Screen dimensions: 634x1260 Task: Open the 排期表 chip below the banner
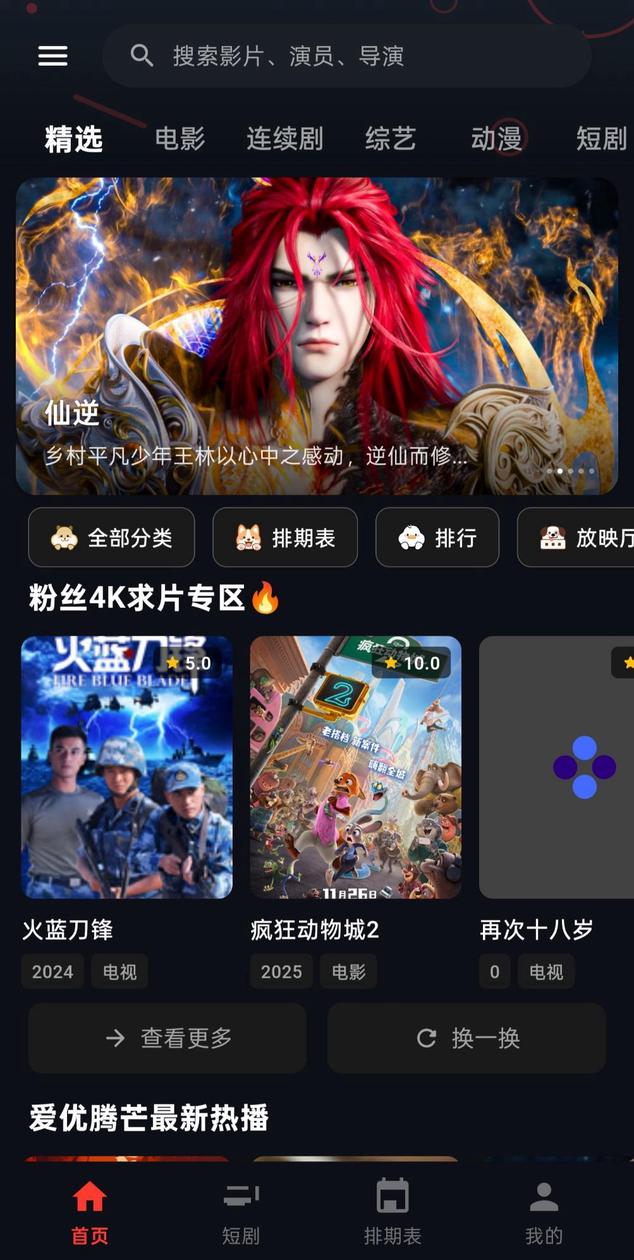click(x=286, y=538)
